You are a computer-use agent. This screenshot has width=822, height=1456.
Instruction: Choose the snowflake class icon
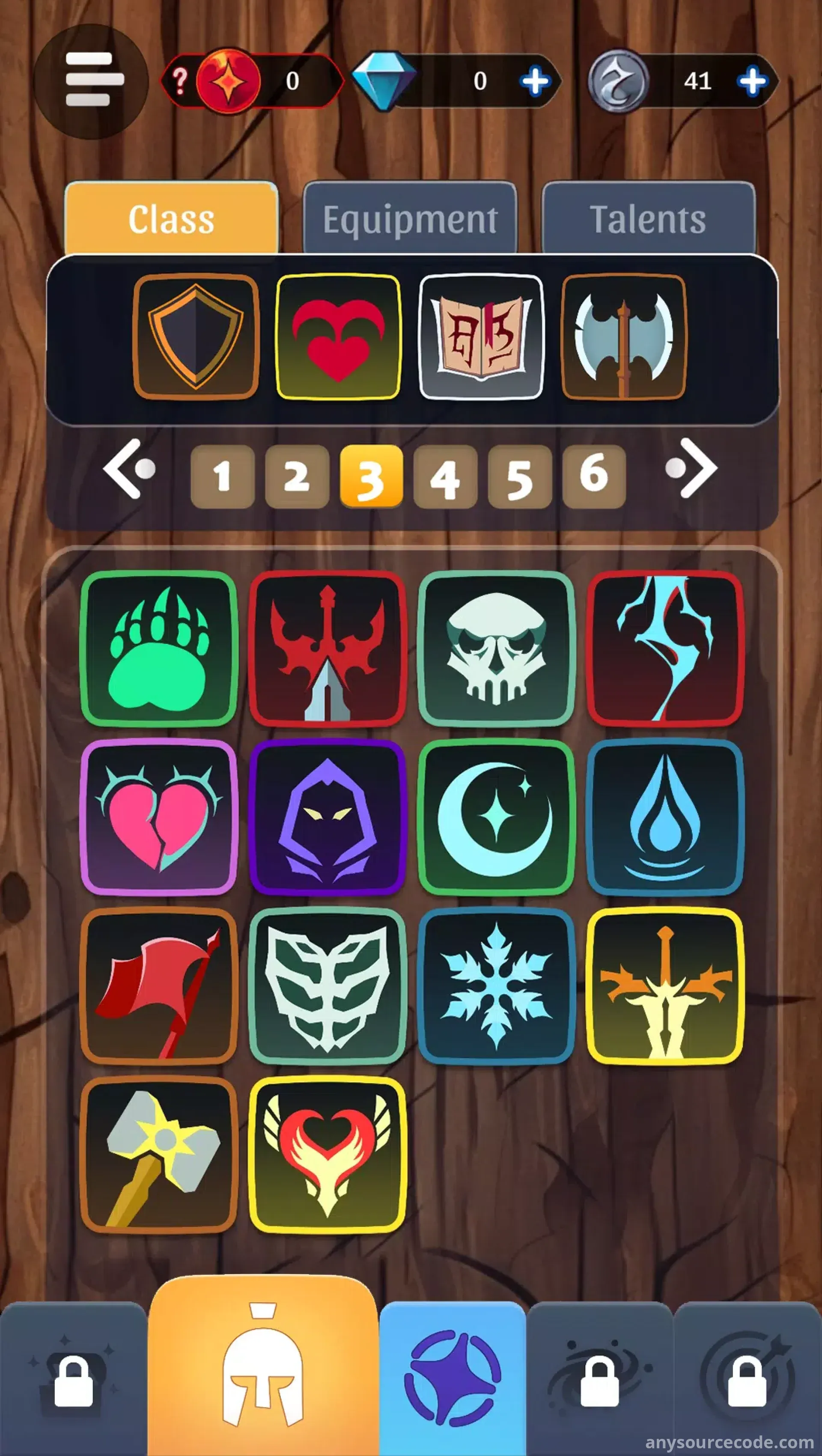pos(496,986)
